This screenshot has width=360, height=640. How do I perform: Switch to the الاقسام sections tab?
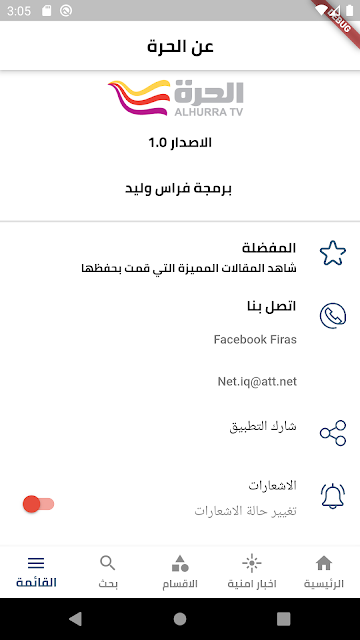click(180, 571)
